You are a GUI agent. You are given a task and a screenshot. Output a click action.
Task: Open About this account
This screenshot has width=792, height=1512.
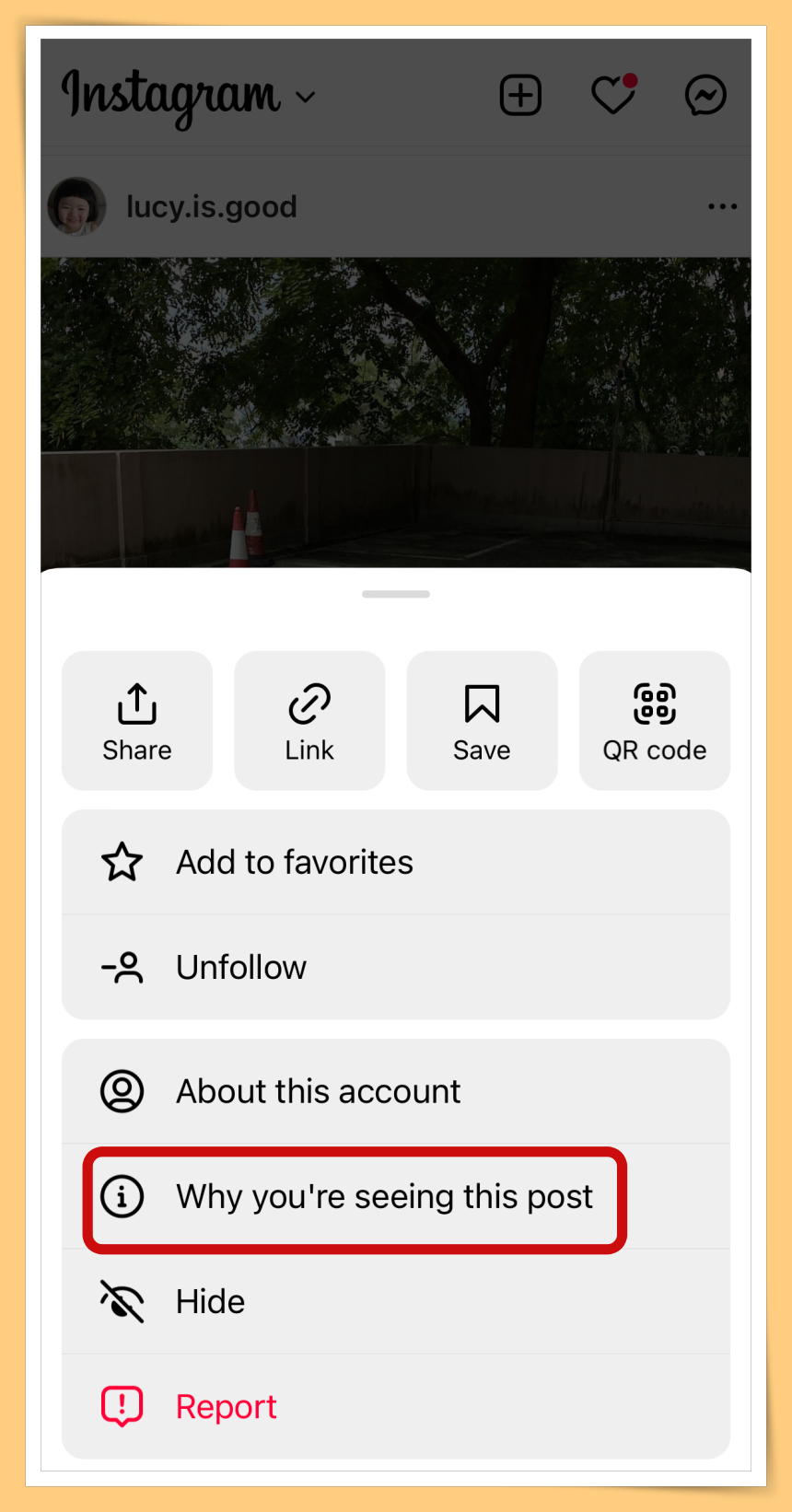(x=396, y=1091)
